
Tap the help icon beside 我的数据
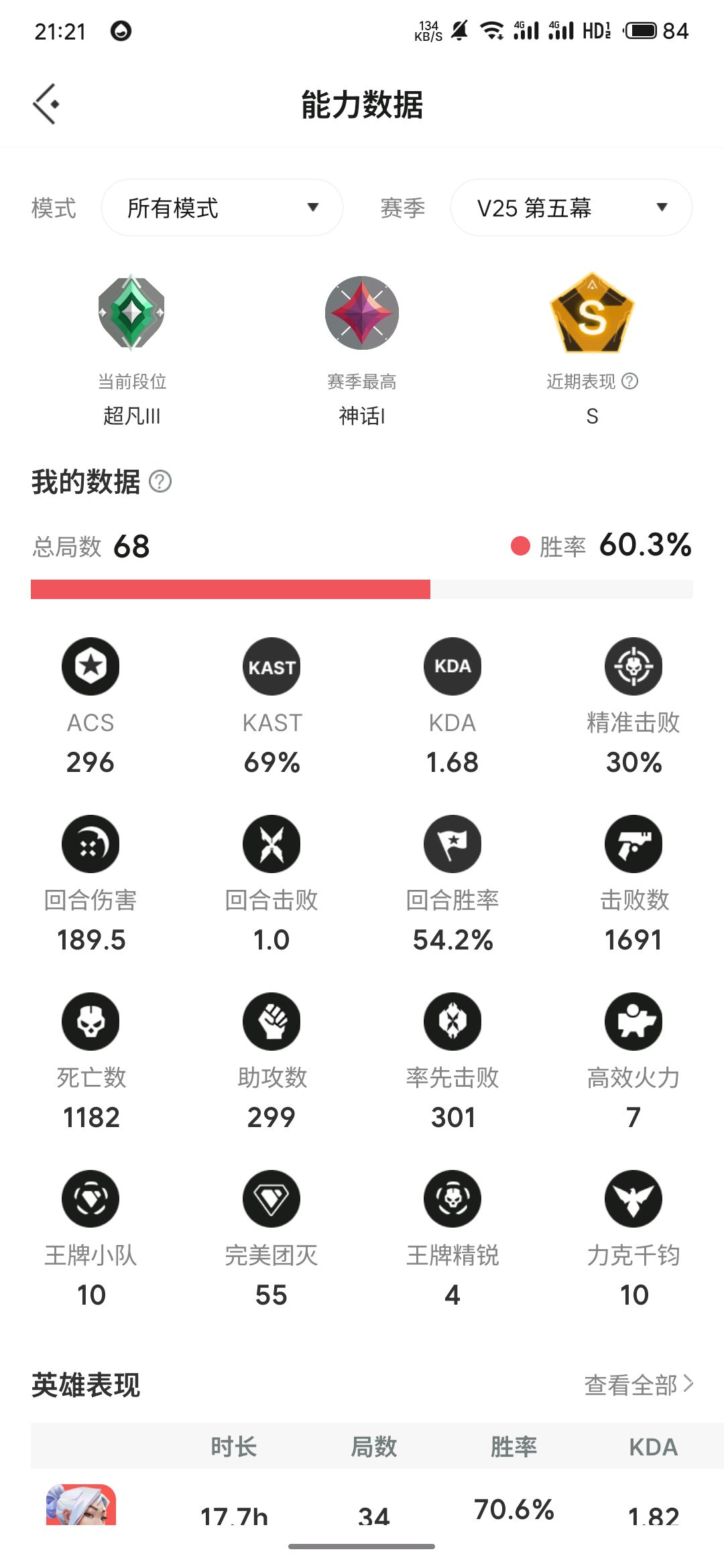pyautogui.click(x=160, y=481)
